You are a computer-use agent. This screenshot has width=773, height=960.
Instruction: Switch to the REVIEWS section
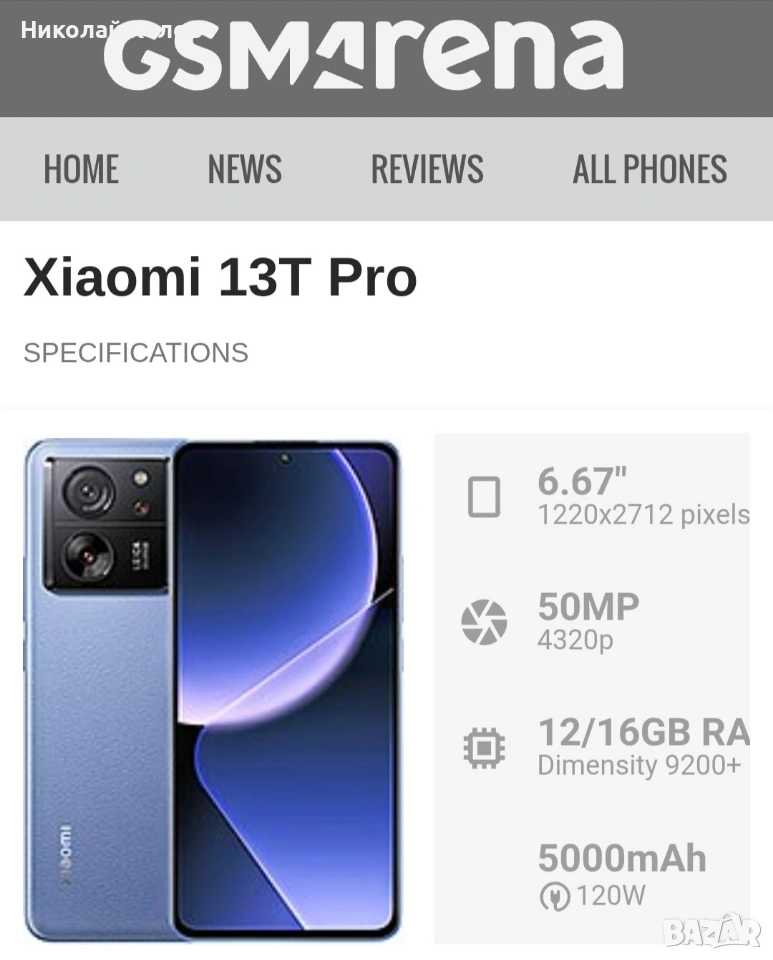tap(427, 169)
